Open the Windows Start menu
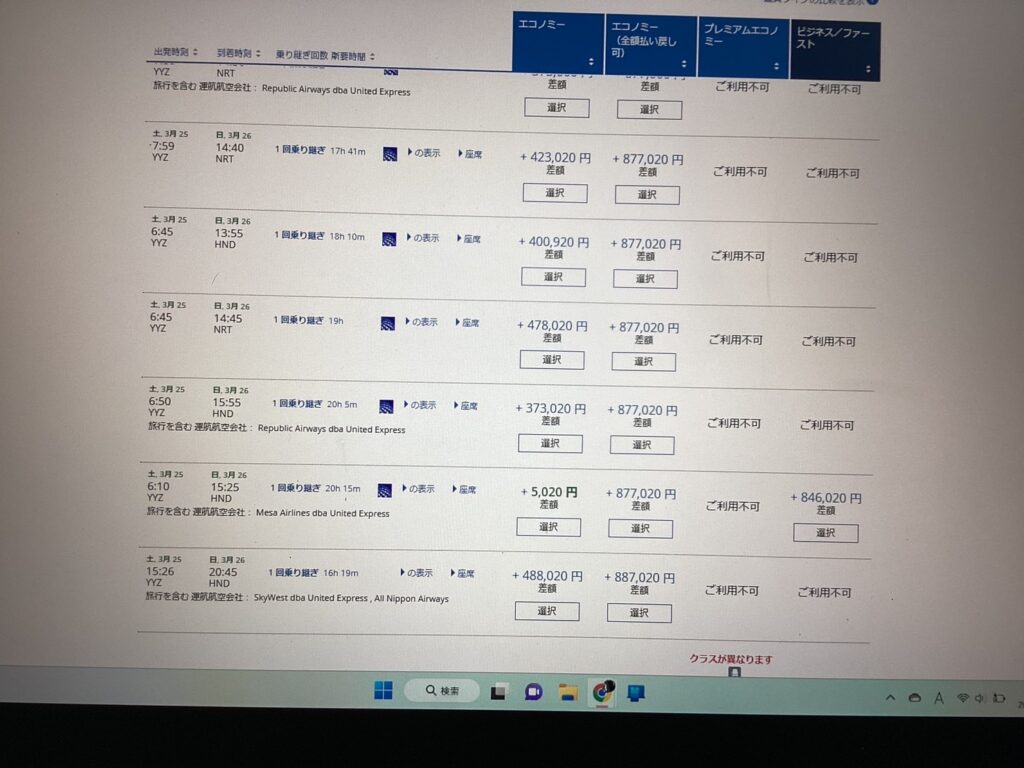This screenshot has height=768, width=1024. pos(383,691)
